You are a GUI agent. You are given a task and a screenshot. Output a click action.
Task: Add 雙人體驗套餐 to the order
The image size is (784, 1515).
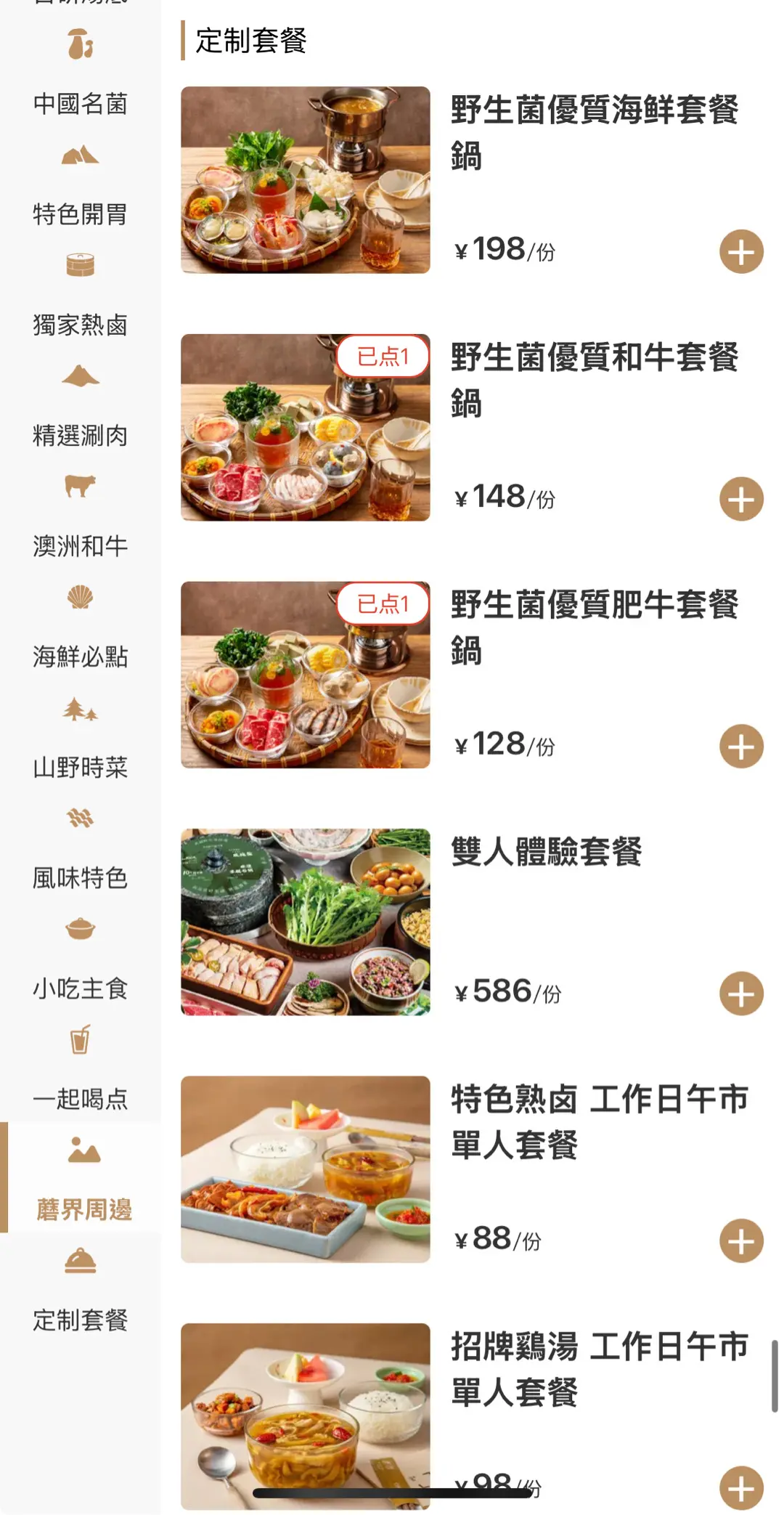pos(740,993)
